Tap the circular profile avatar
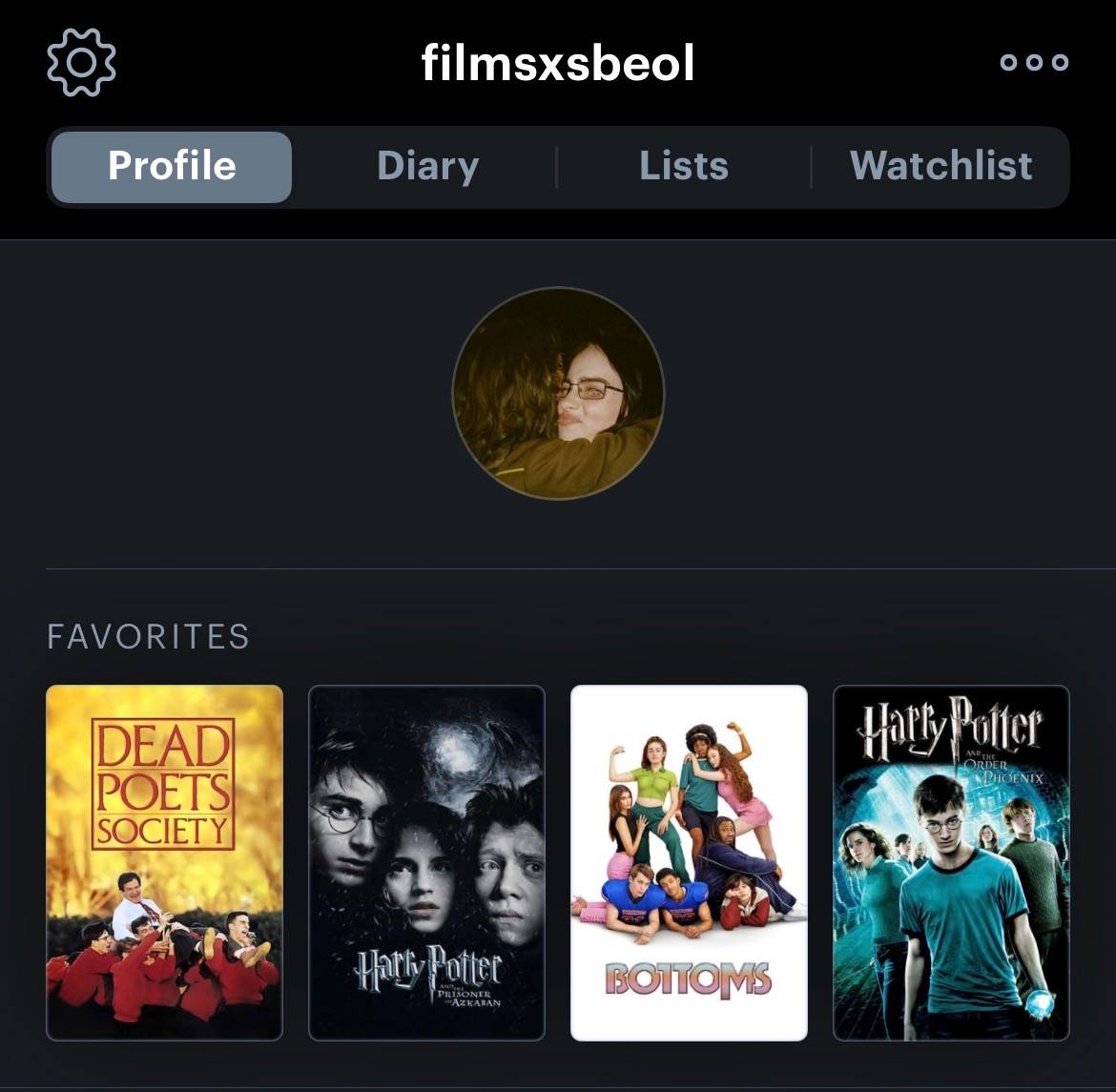 tap(558, 394)
